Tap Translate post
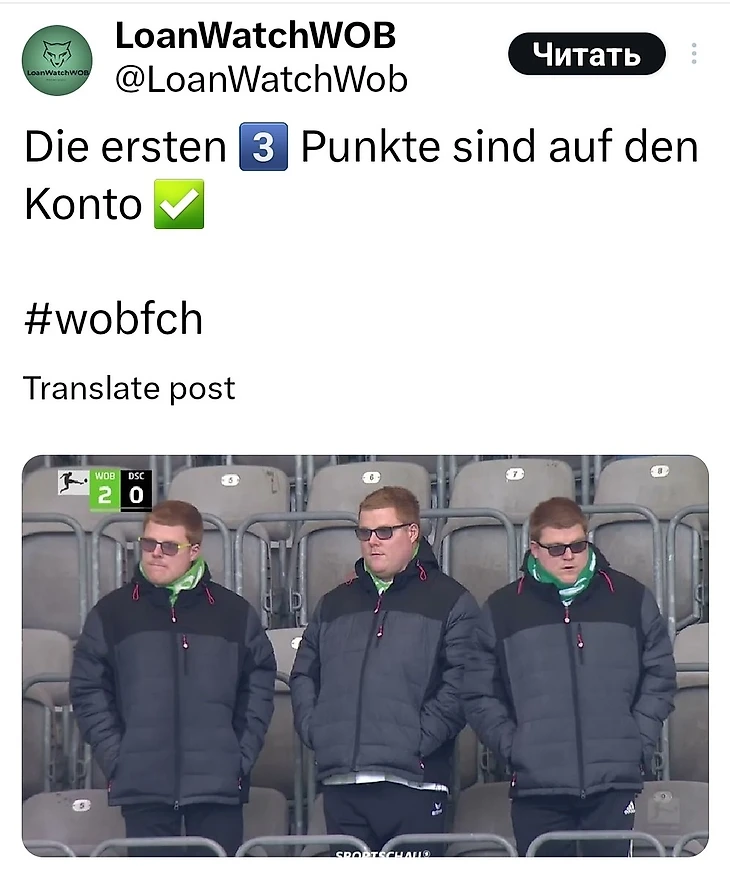This screenshot has width=730, height=877. (129, 388)
